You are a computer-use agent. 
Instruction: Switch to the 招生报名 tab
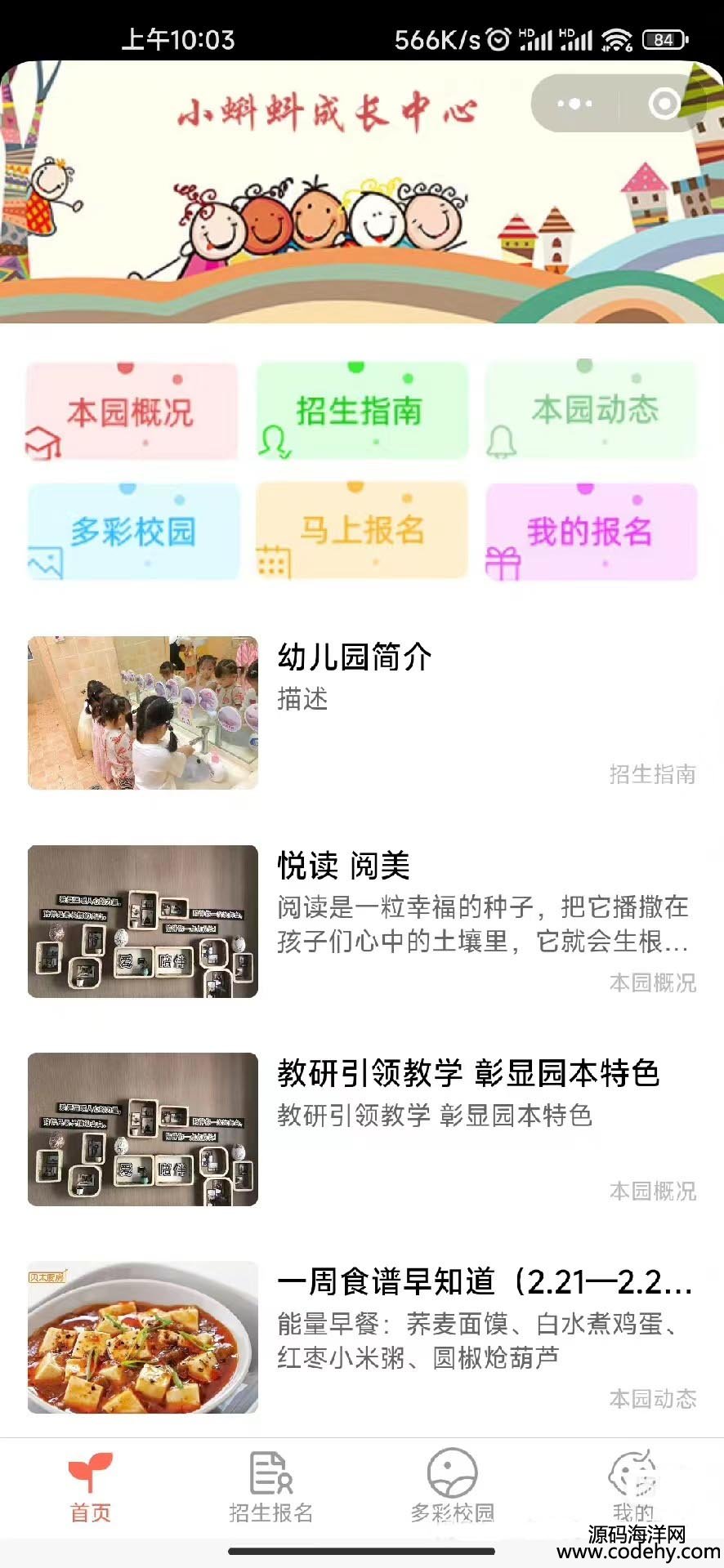pyautogui.click(x=271, y=1488)
